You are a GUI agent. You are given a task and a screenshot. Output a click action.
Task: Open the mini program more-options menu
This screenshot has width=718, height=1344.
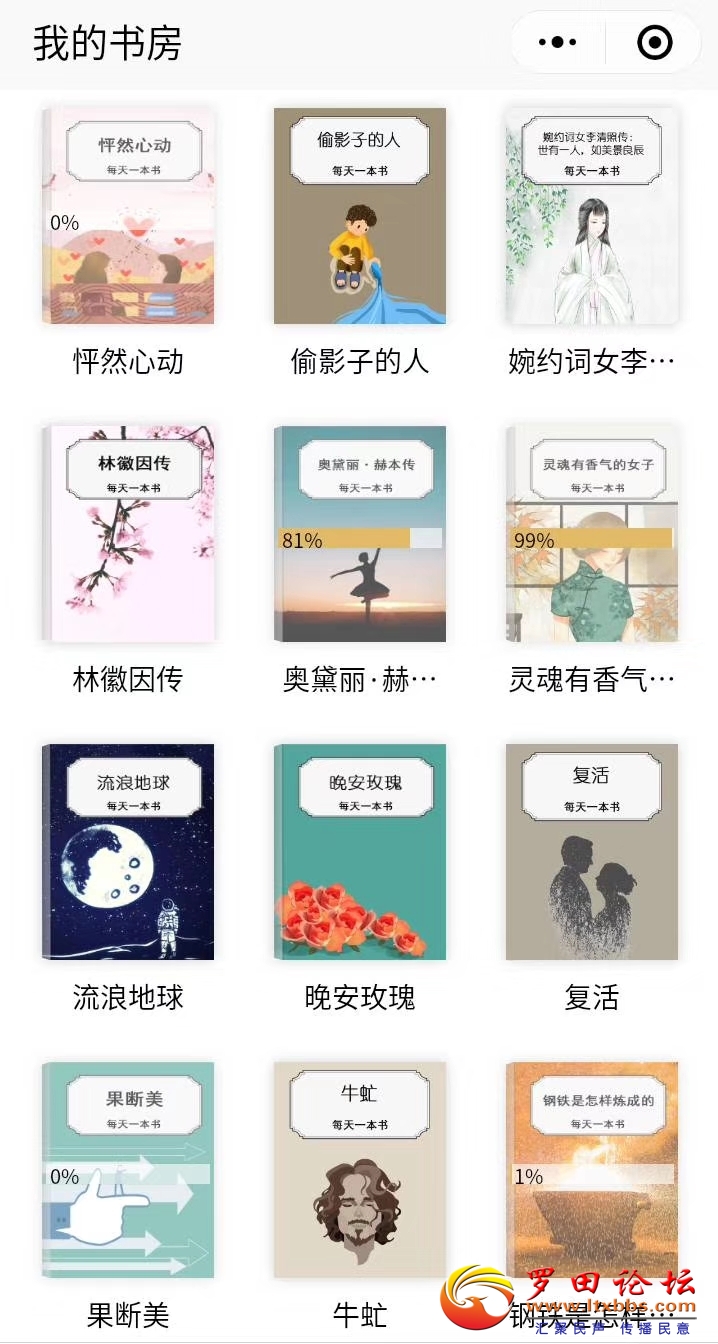(x=557, y=43)
